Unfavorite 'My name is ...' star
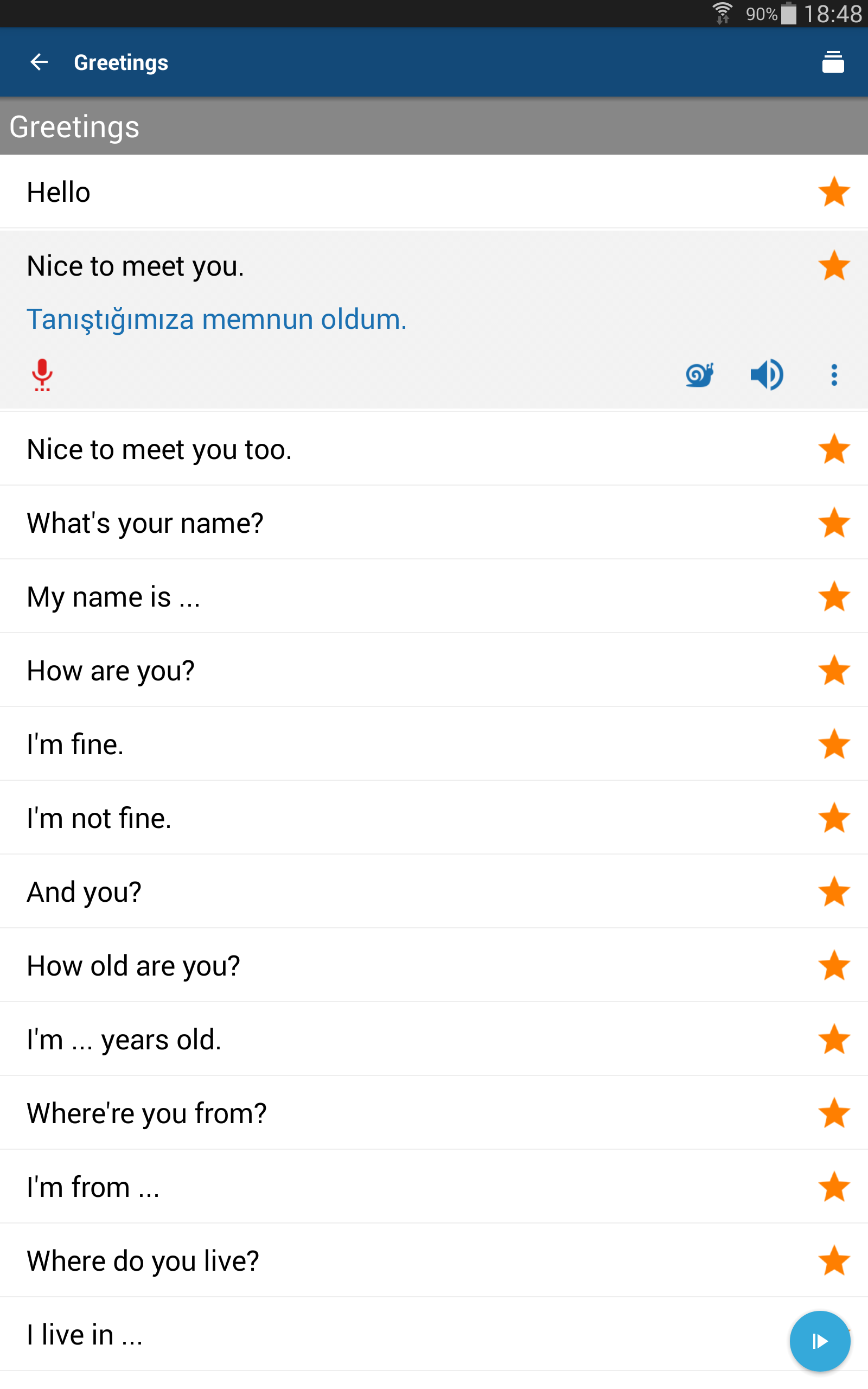 click(x=834, y=597)
